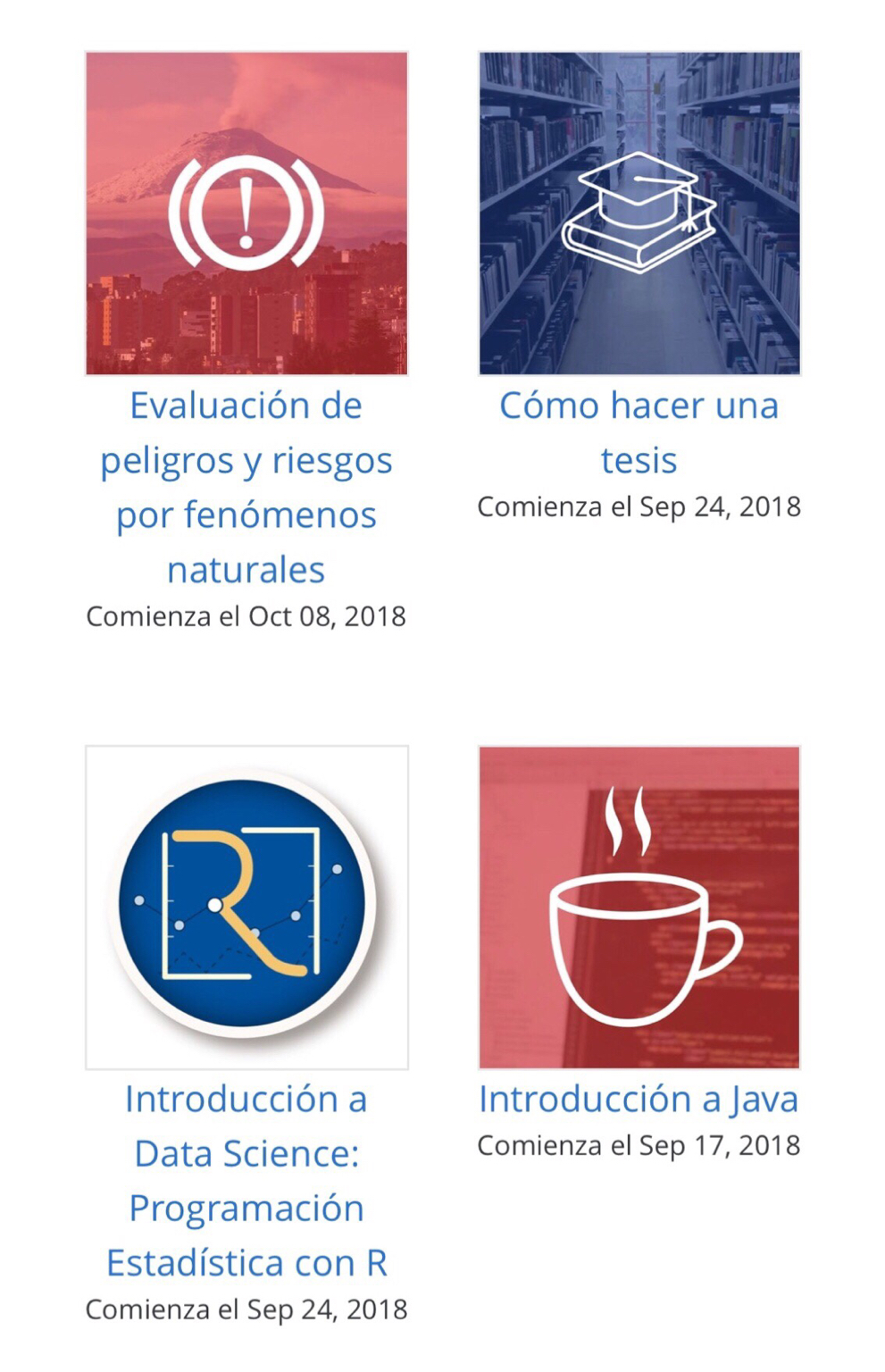Viewport: 885px width, 1372px height.
Task: Open 'Evaluación de peligros y riesgos' course link
Action: pyautogui.click(x=246, y=487)
